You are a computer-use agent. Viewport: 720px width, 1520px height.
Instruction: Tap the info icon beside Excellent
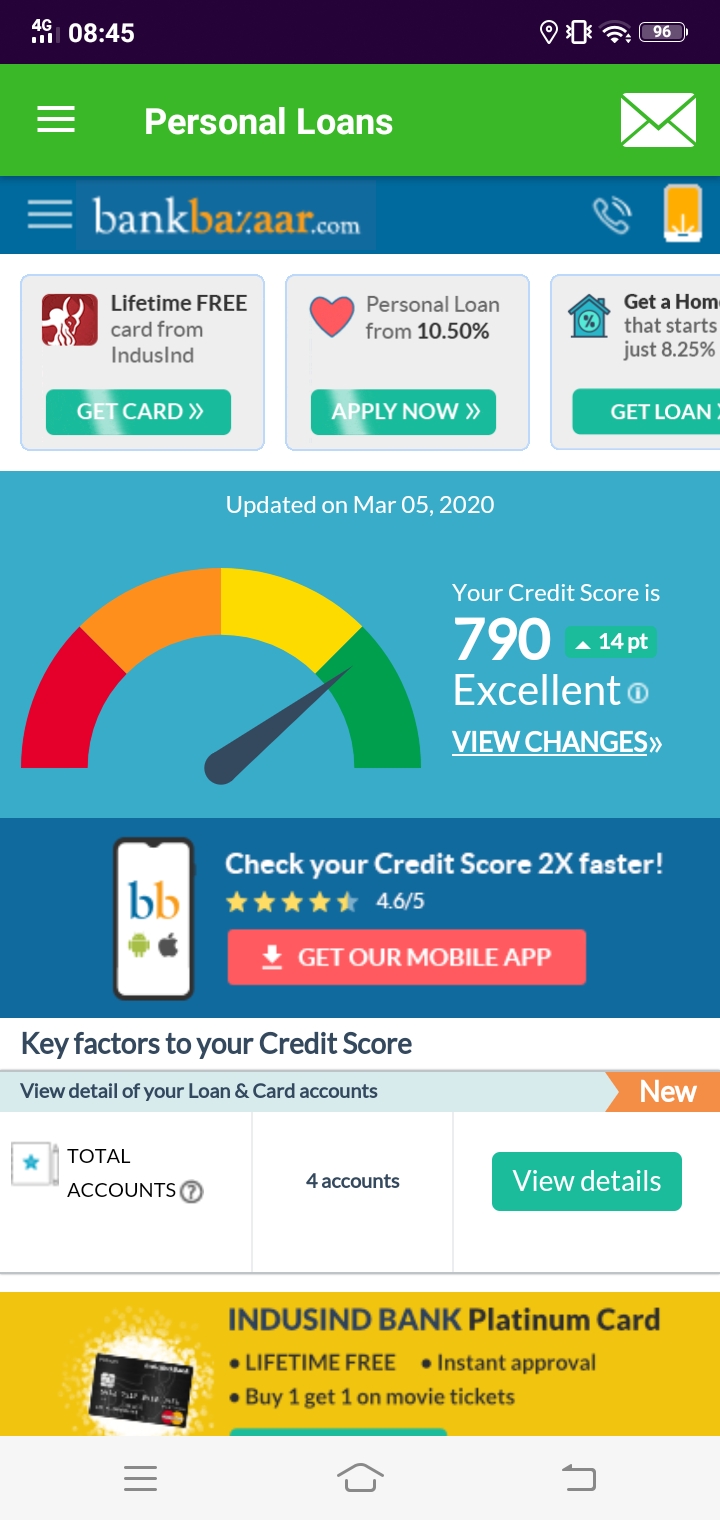pos(638,692)
